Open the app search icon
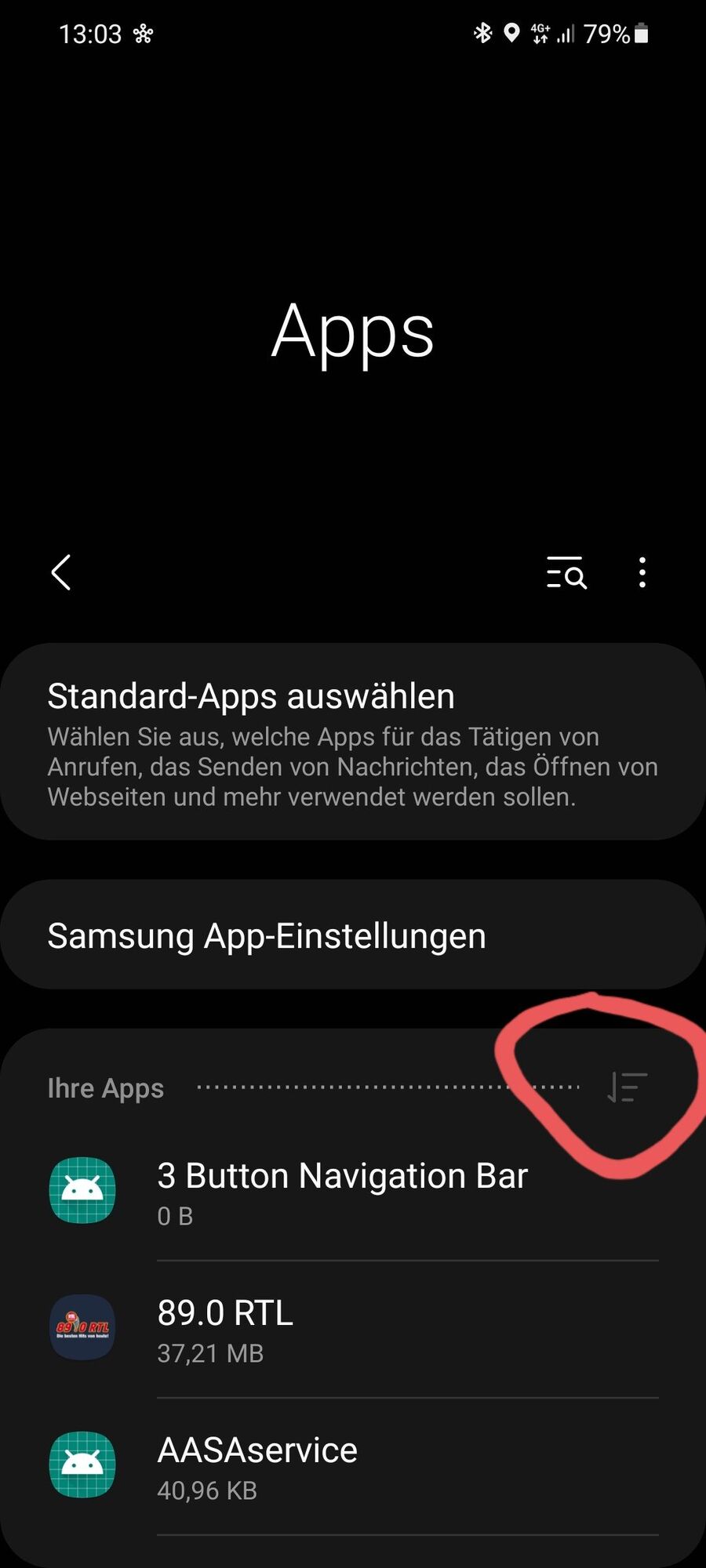The image size is (706, 1568). (x=566, y=572)
